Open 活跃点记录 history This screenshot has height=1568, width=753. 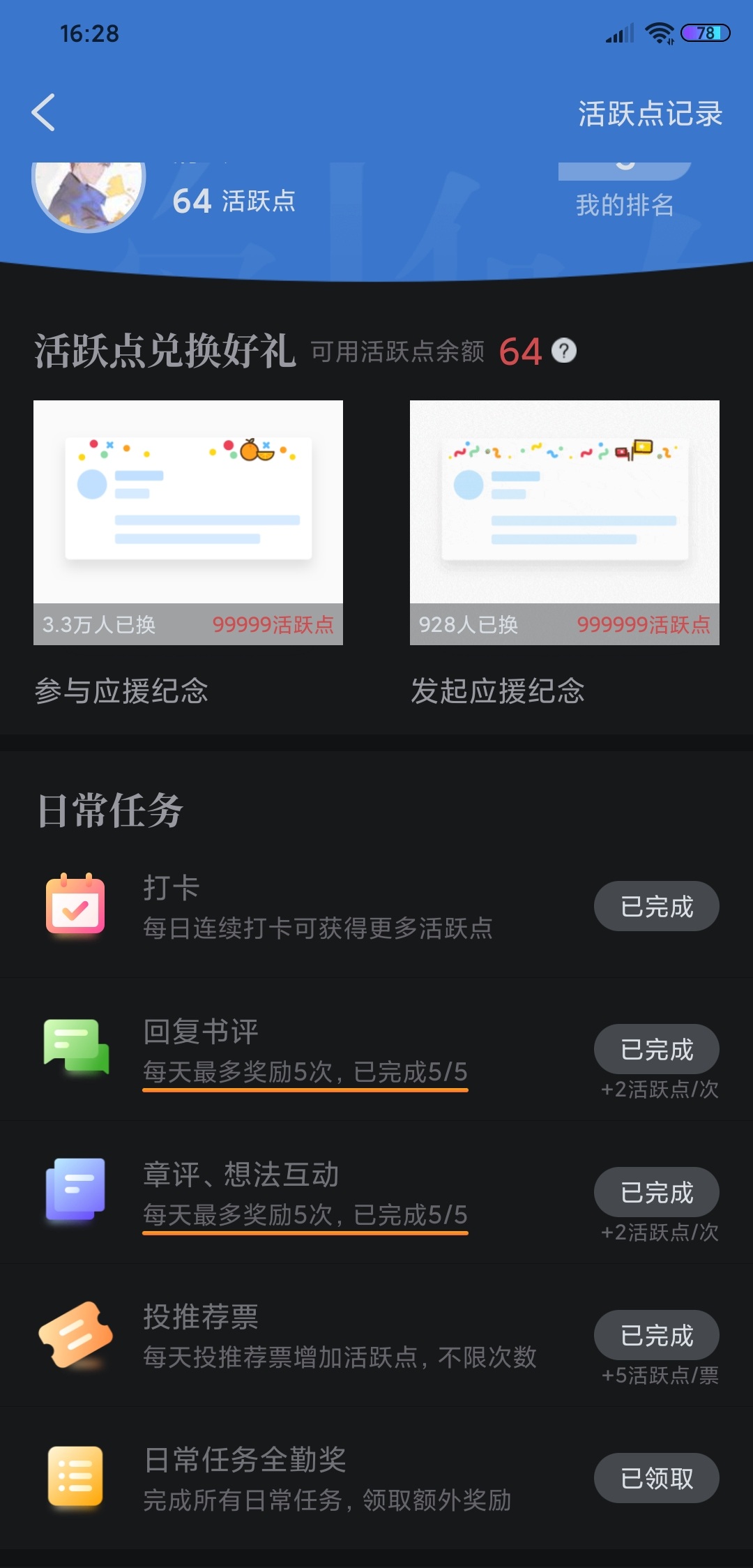[x=650, y=114]
